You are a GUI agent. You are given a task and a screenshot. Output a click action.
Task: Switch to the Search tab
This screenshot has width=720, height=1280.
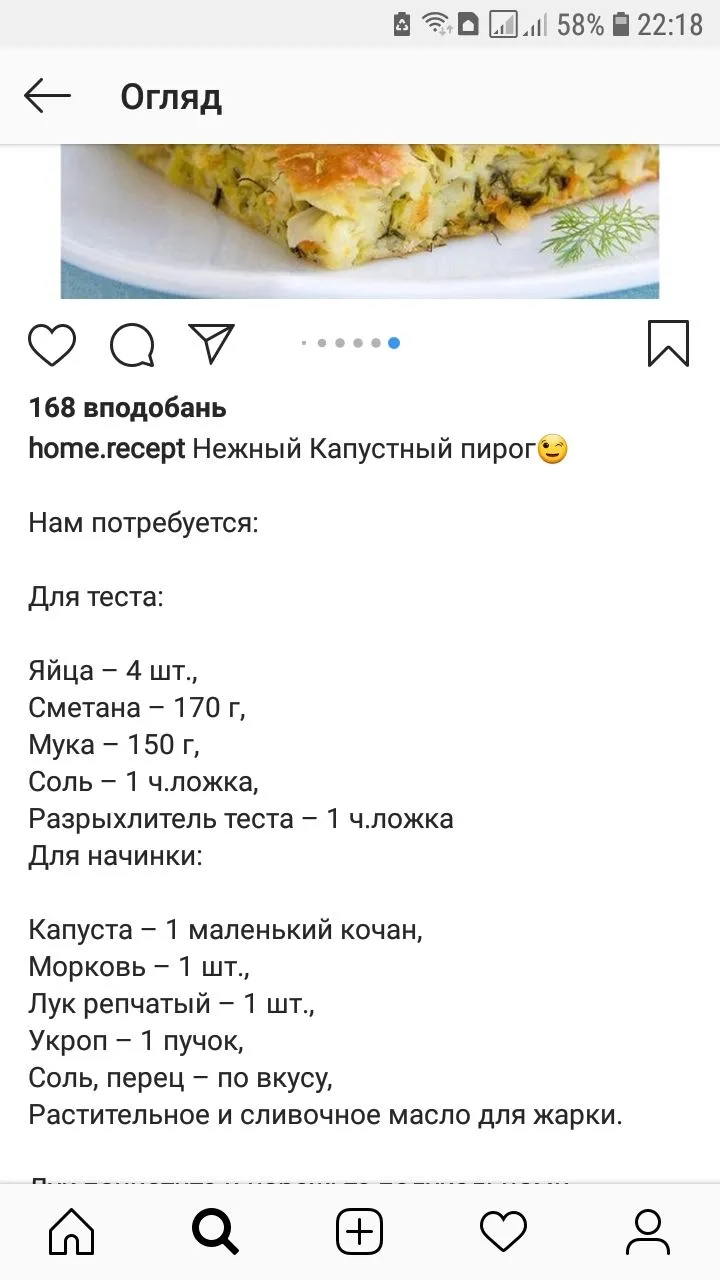[215, 1231]
